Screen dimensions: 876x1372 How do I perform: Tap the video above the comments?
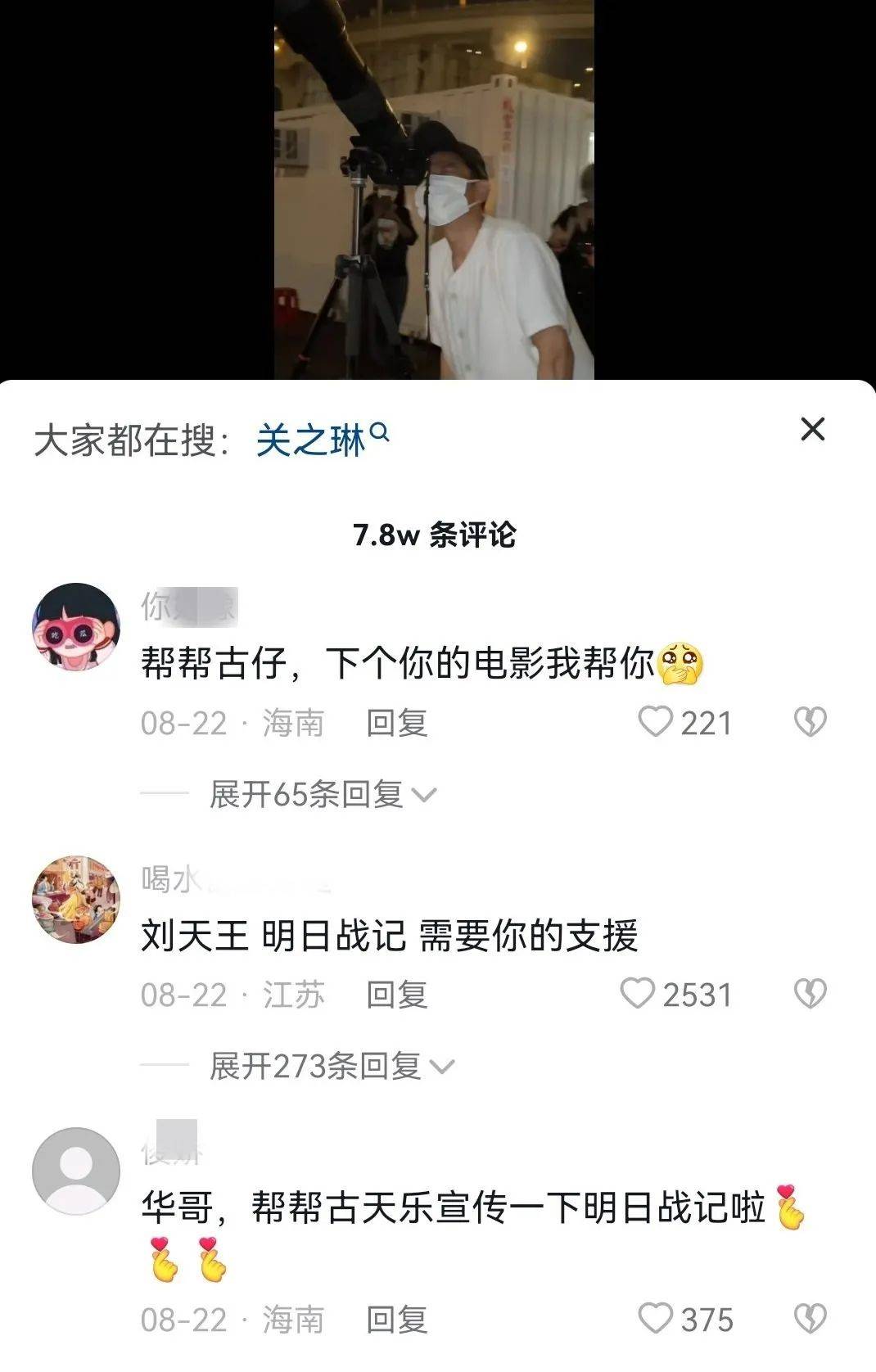pos(434,188)
